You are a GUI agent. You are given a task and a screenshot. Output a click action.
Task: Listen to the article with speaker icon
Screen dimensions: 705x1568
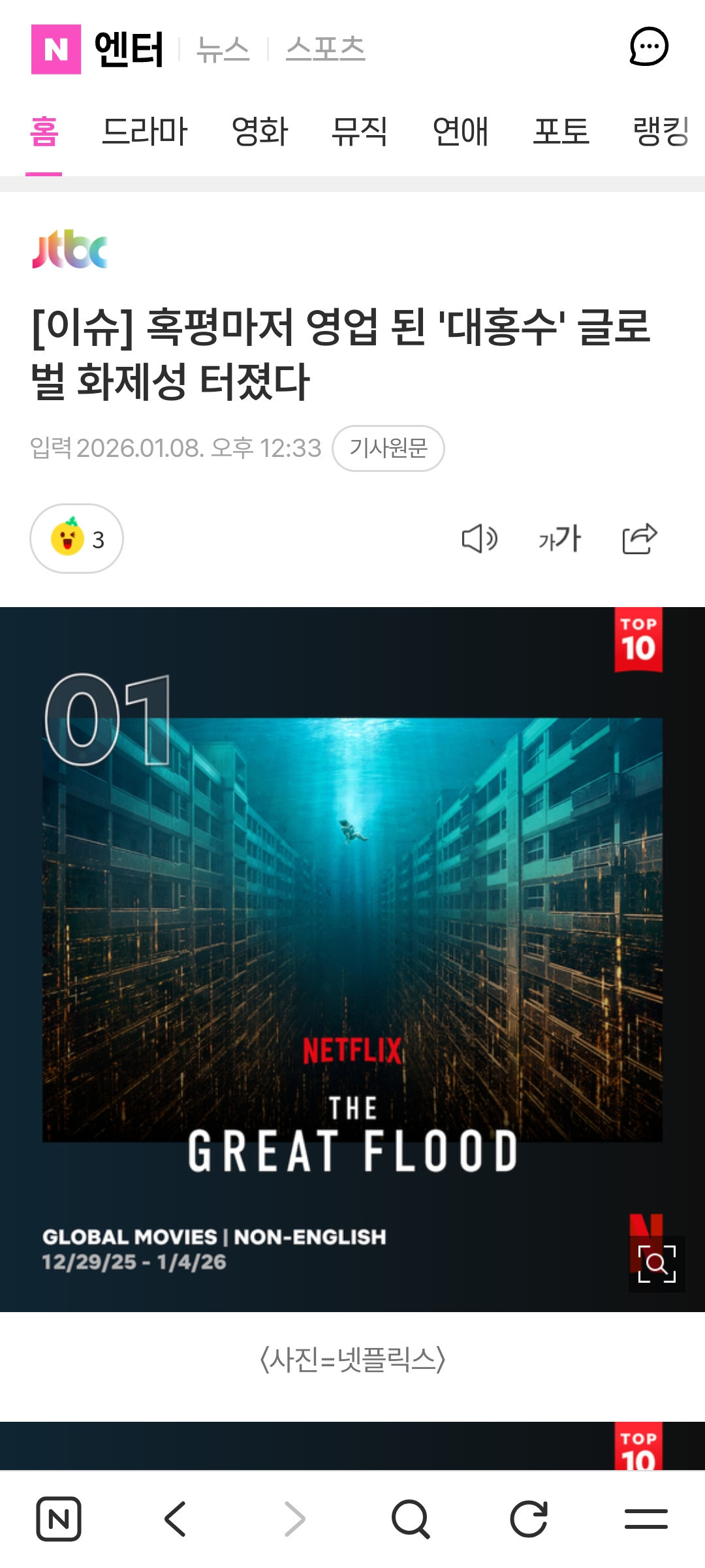tap(480, 539)
